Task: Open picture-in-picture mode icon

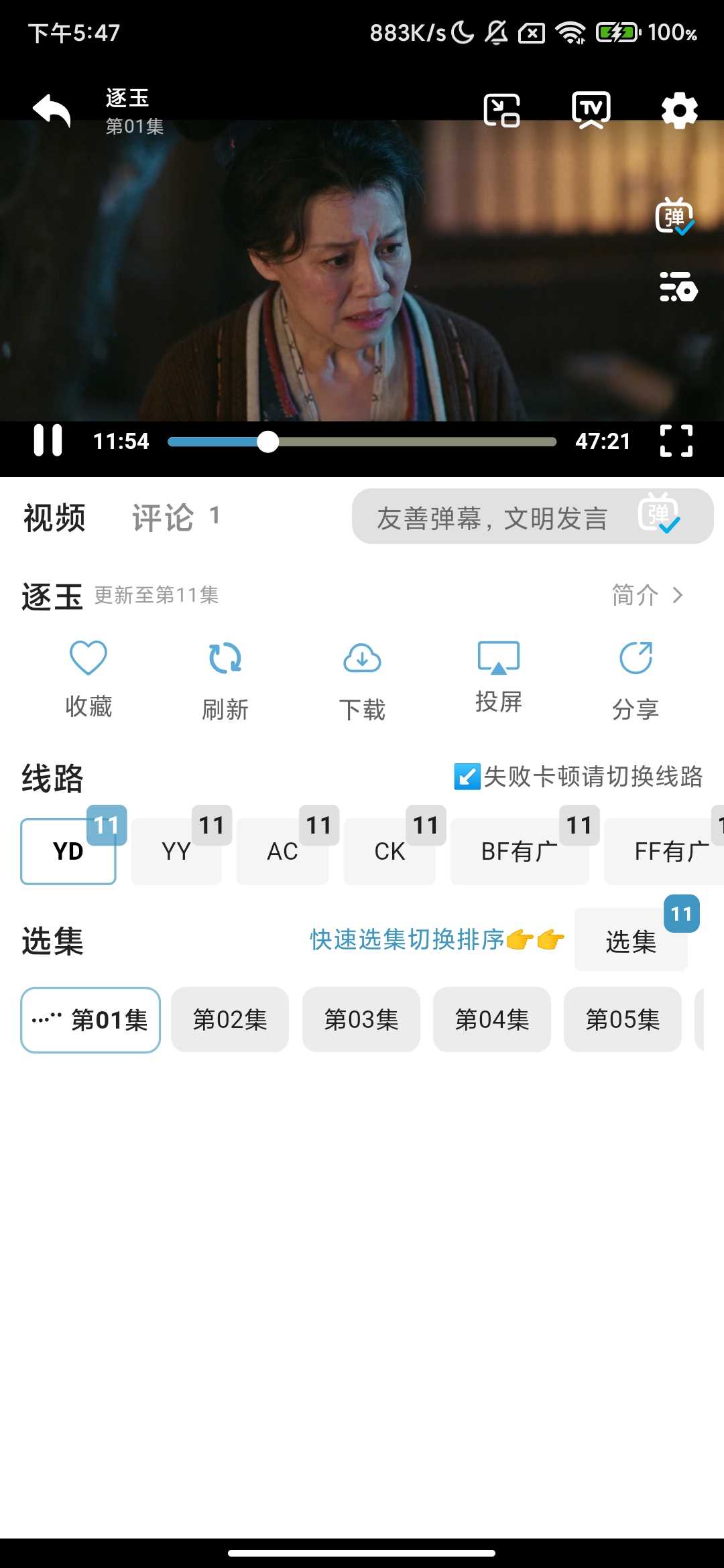Action: (503, 109)
